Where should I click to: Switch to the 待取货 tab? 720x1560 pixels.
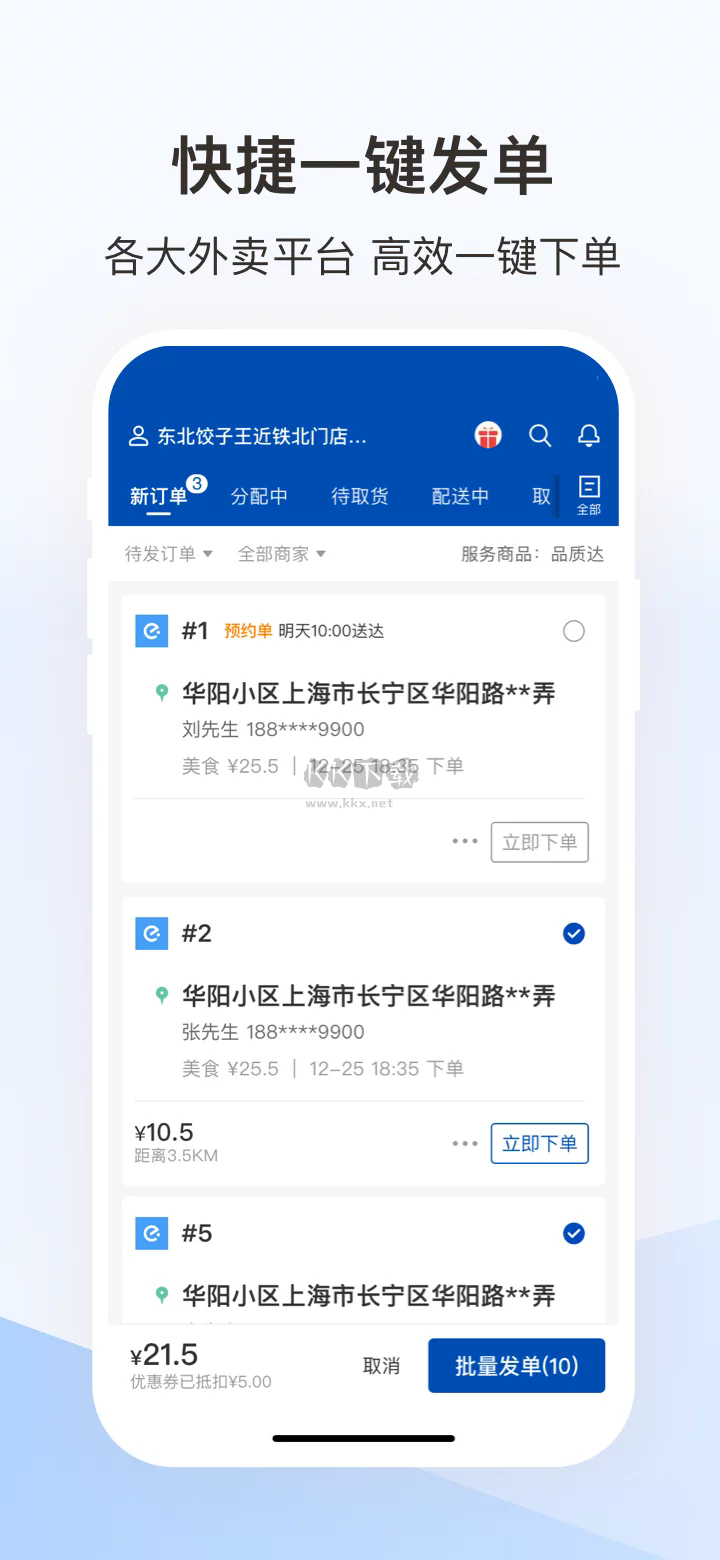click(x=360, y=495)
